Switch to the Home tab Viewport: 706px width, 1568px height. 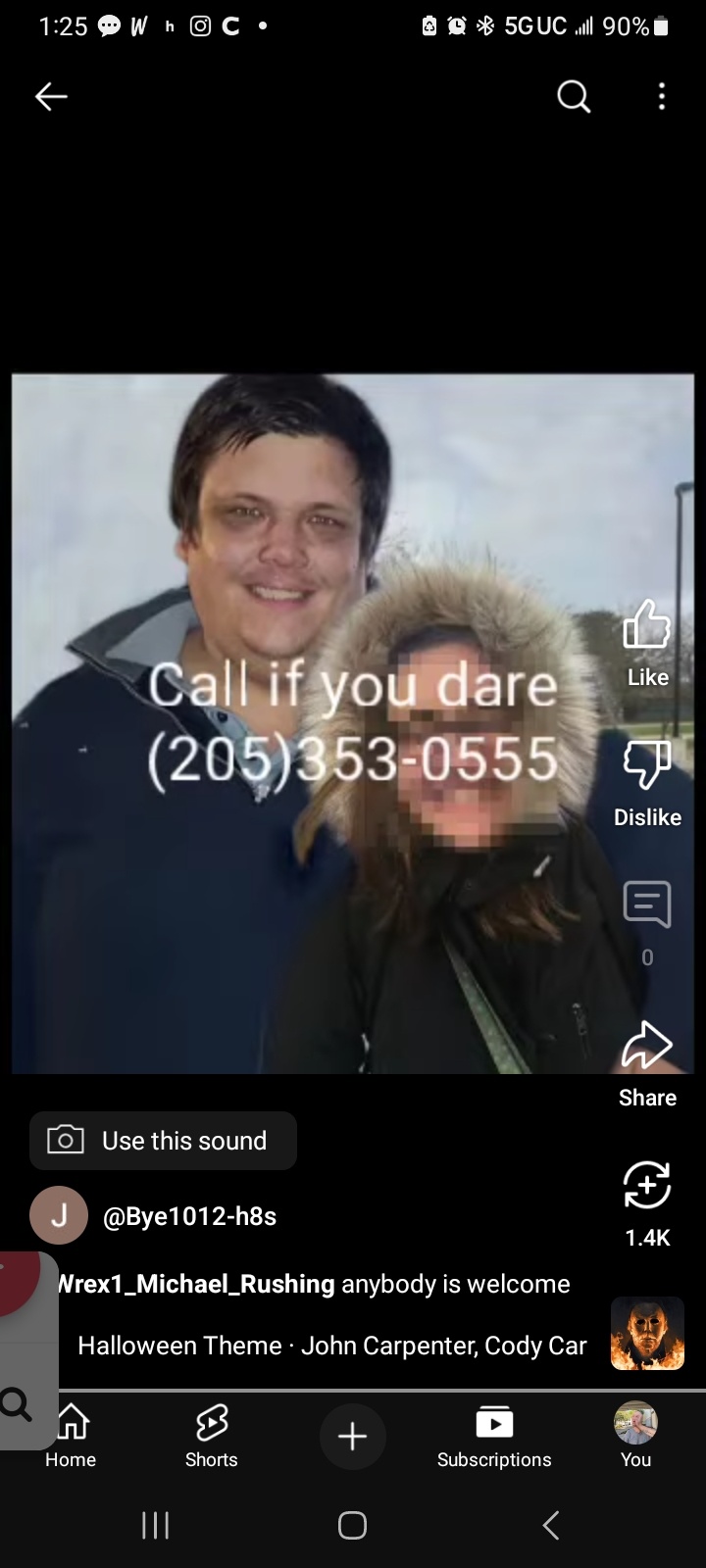(71, 1436)
